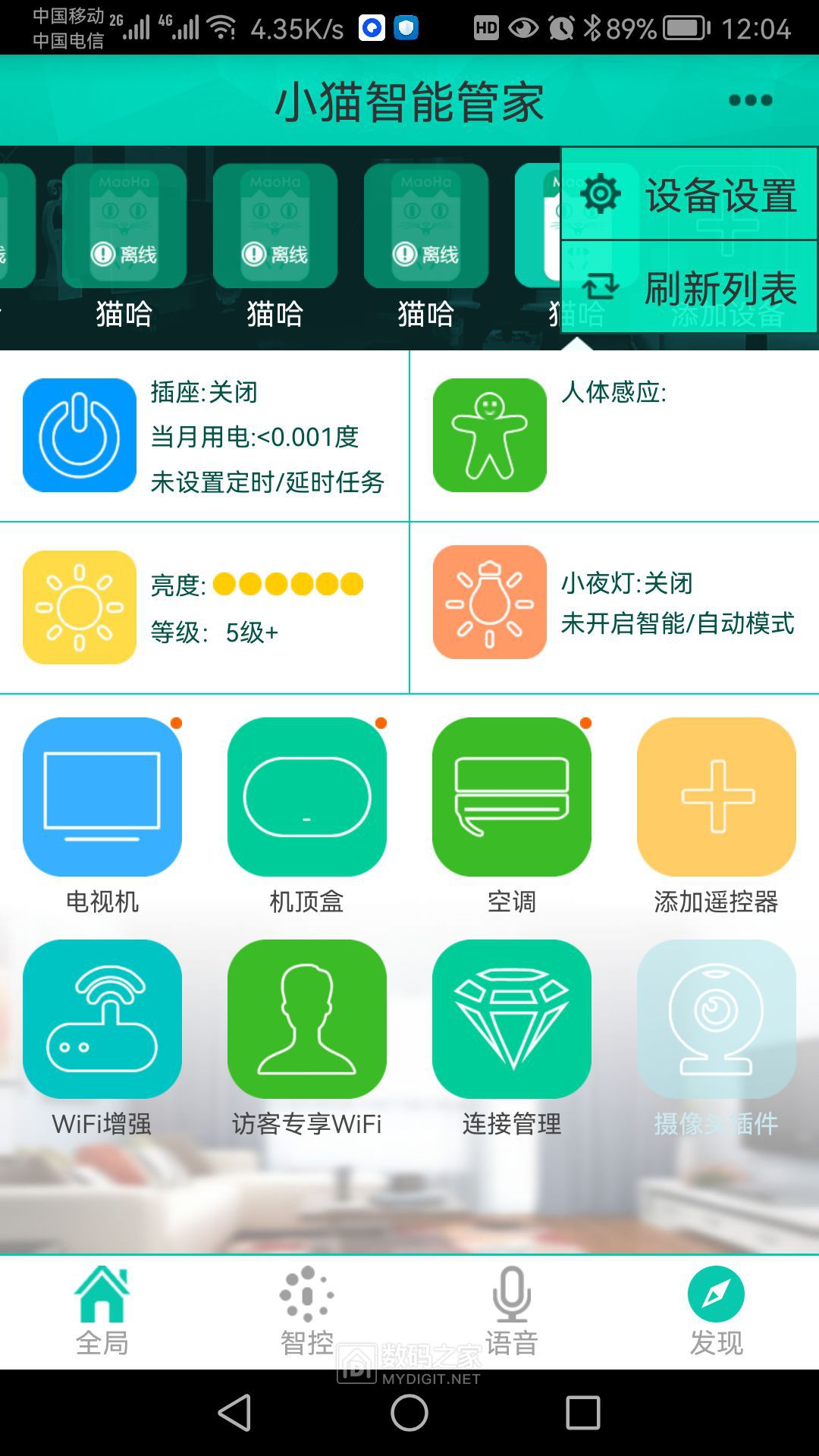
Task: Open the 机顶盒 set-top box remote
Action: click(x=307, y=797)
